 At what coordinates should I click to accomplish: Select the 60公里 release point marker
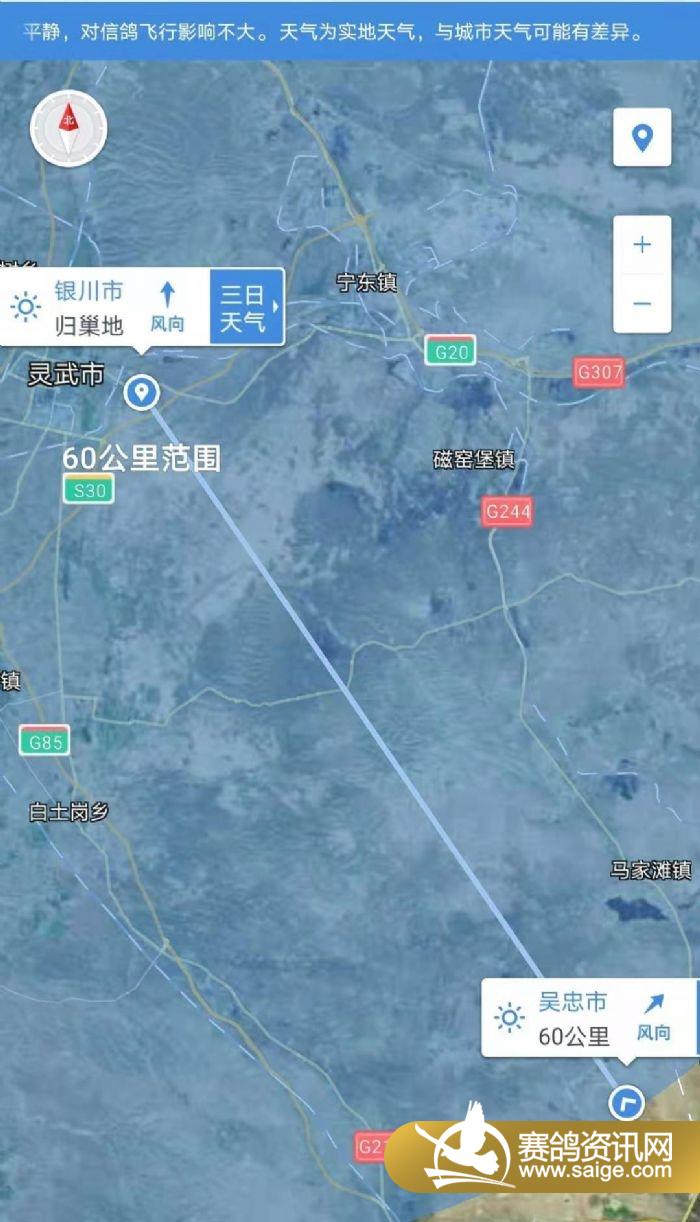click(x=627, y=1104)
